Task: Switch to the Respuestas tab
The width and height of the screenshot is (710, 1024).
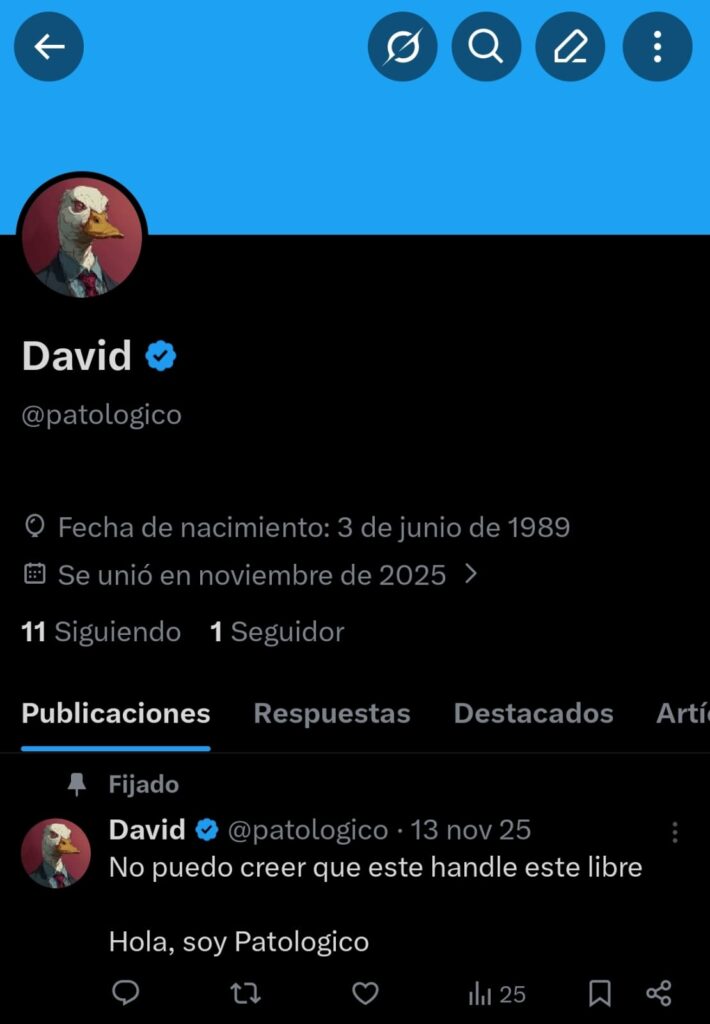Action: pyautogui.click(x=332, y=713)
